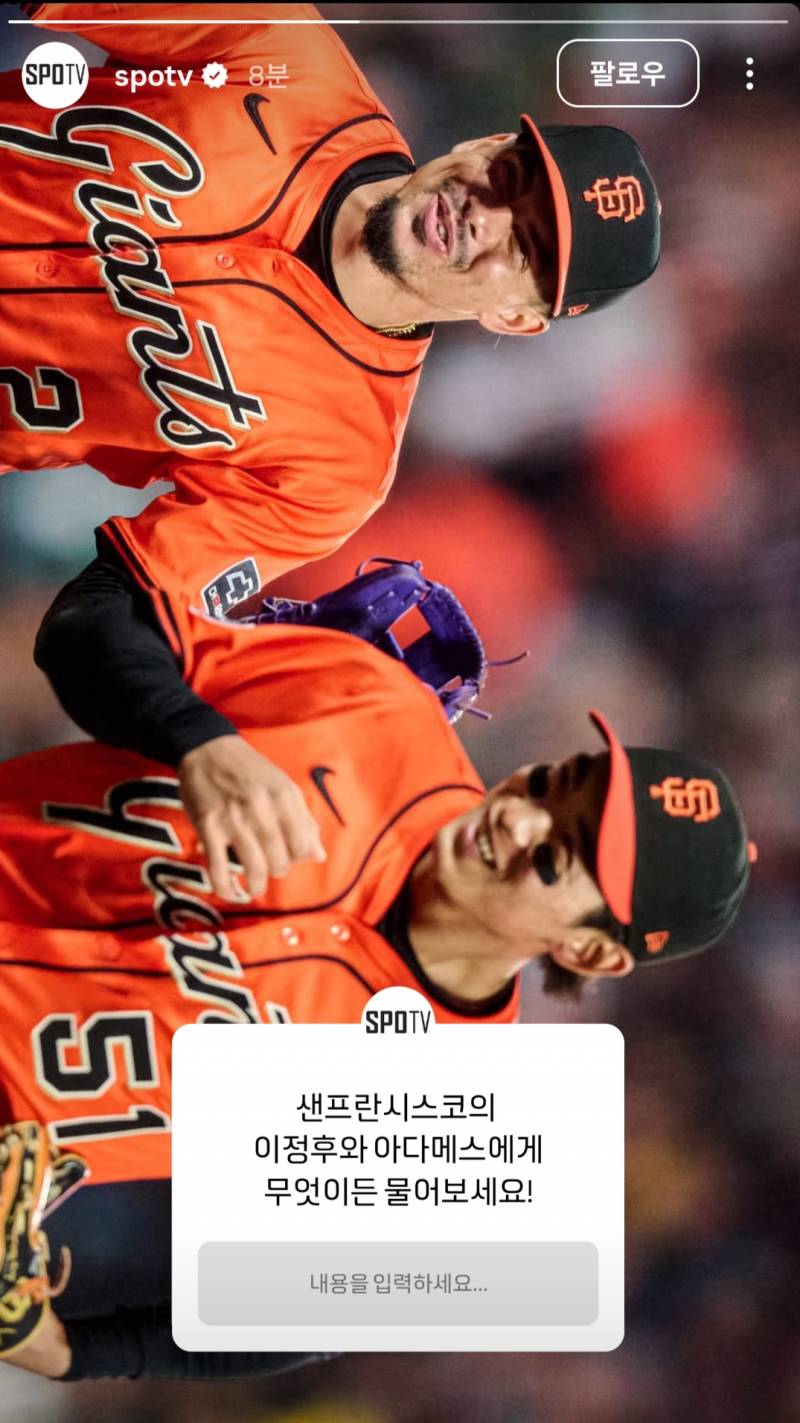The width and height of the screenshot is (800, 1423).
Task: Tap the story progress bar at the top
Action: point(400,15)
